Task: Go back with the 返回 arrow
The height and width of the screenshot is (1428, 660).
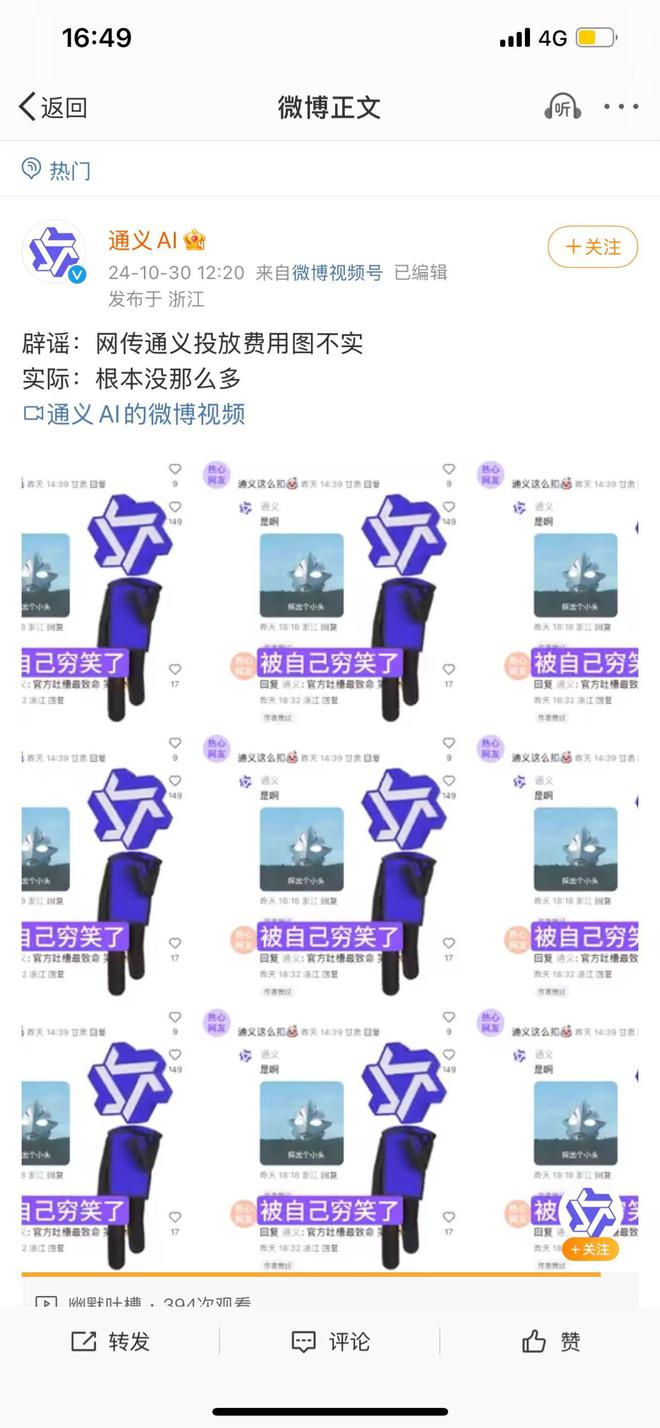Action: 53,107
